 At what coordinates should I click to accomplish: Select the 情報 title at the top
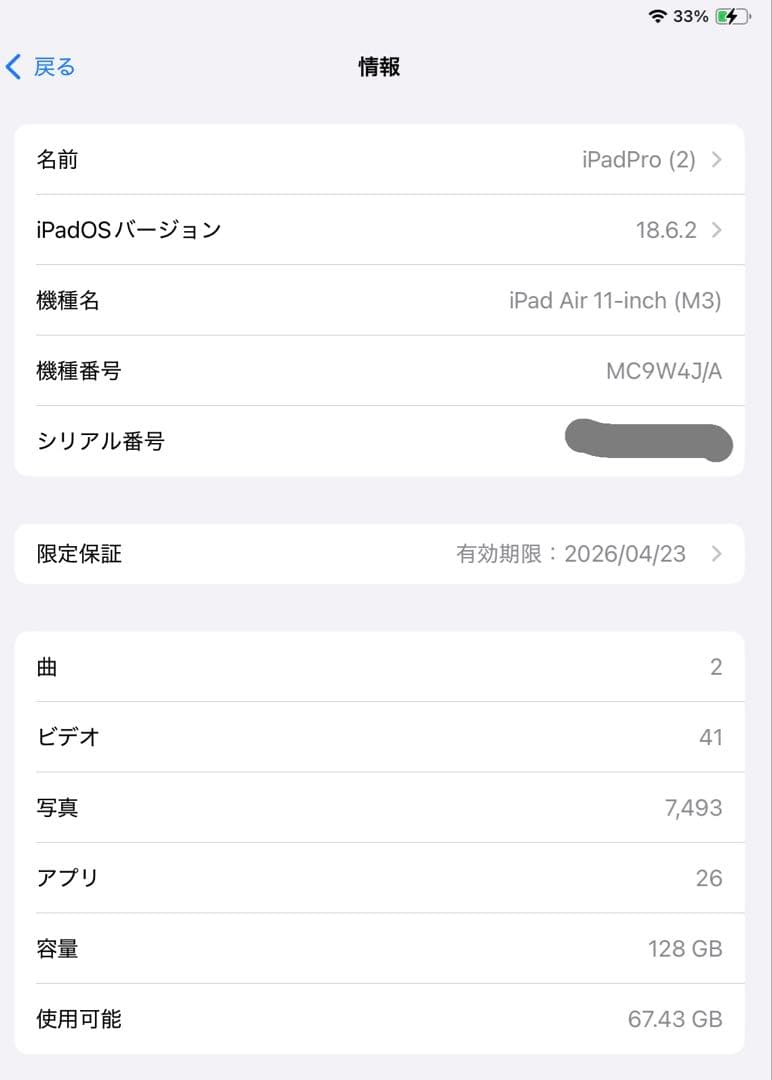click(380, 66)
